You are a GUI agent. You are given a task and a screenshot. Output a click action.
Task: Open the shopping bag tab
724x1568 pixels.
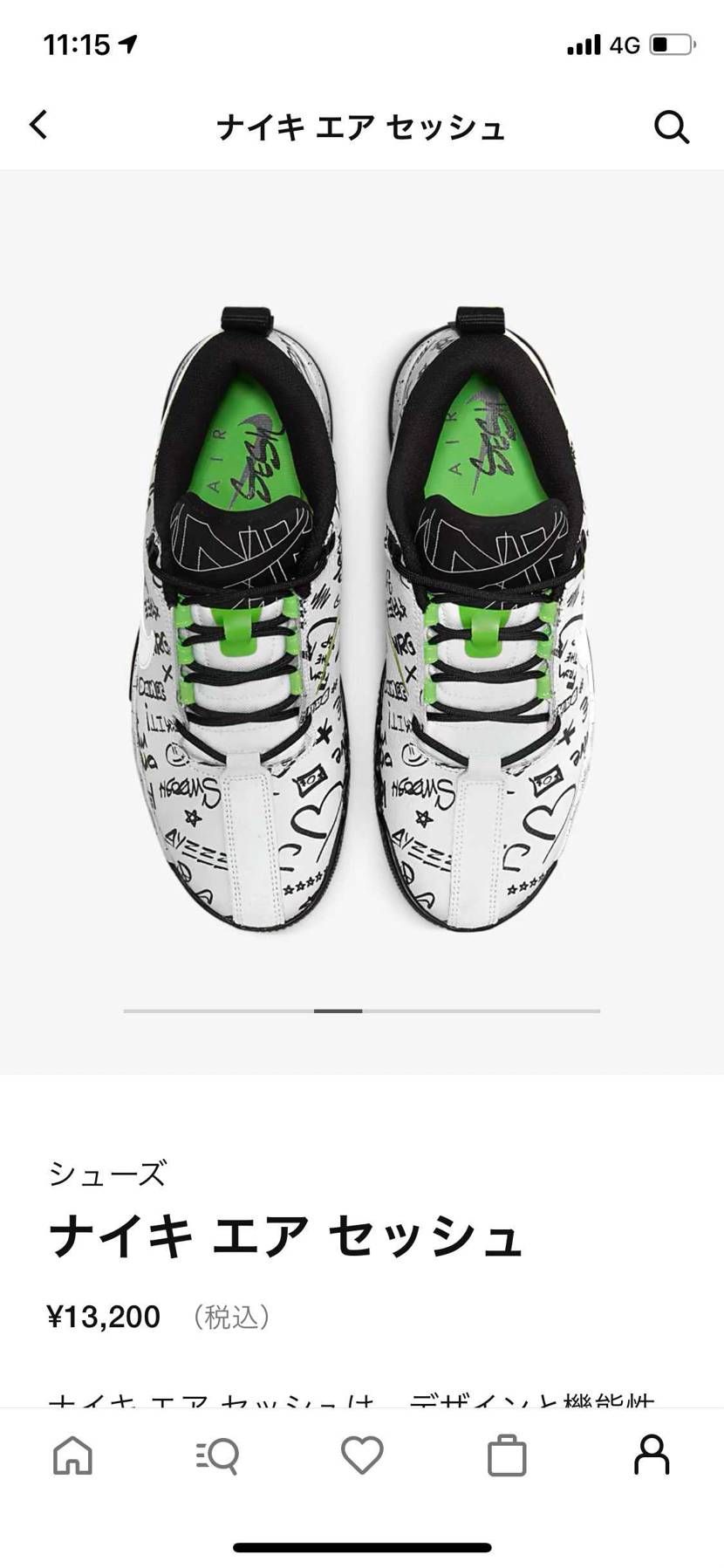(x=507, y=1455)
